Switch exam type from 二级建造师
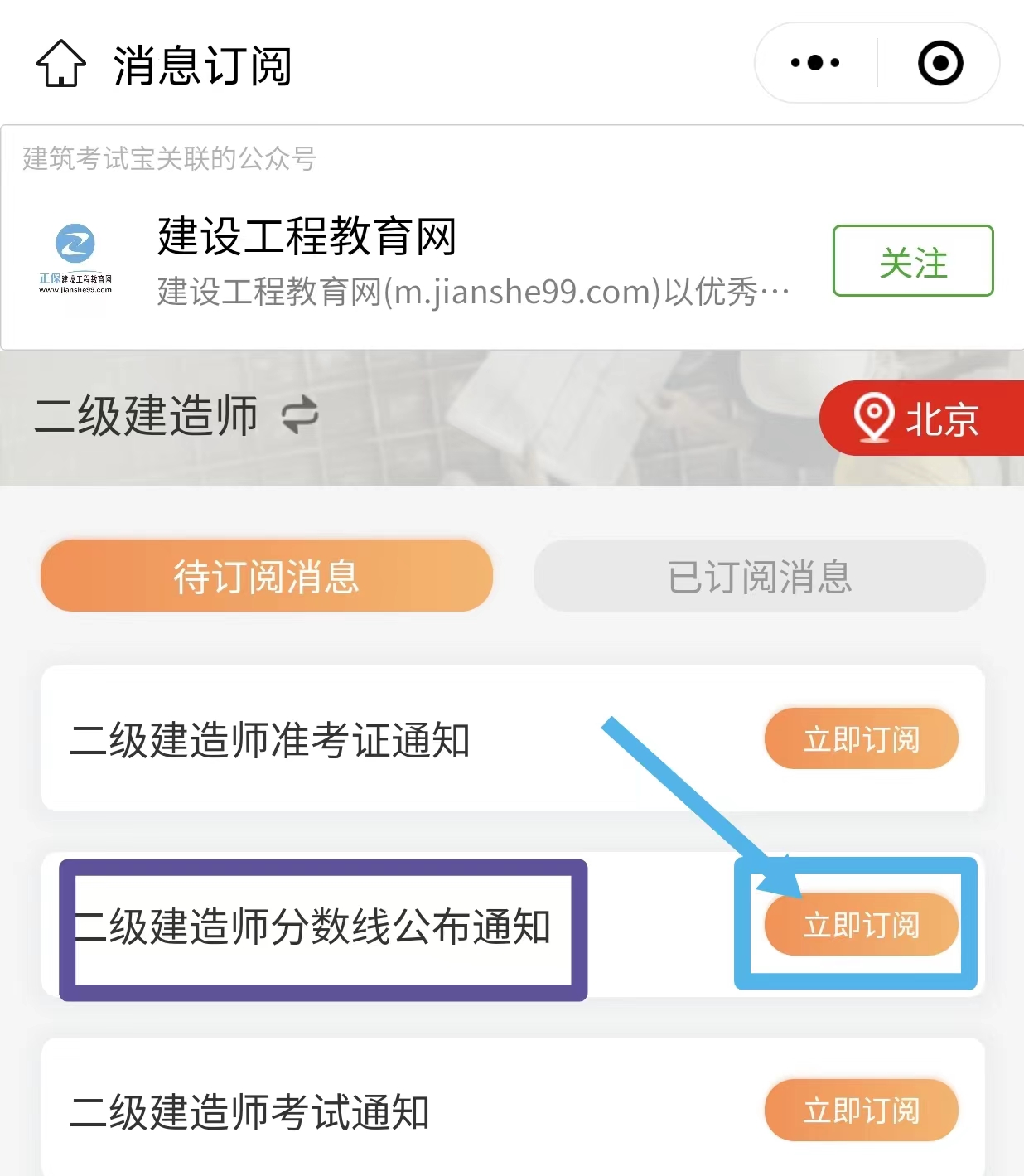 pyautogui.click(x=299, y=415)
